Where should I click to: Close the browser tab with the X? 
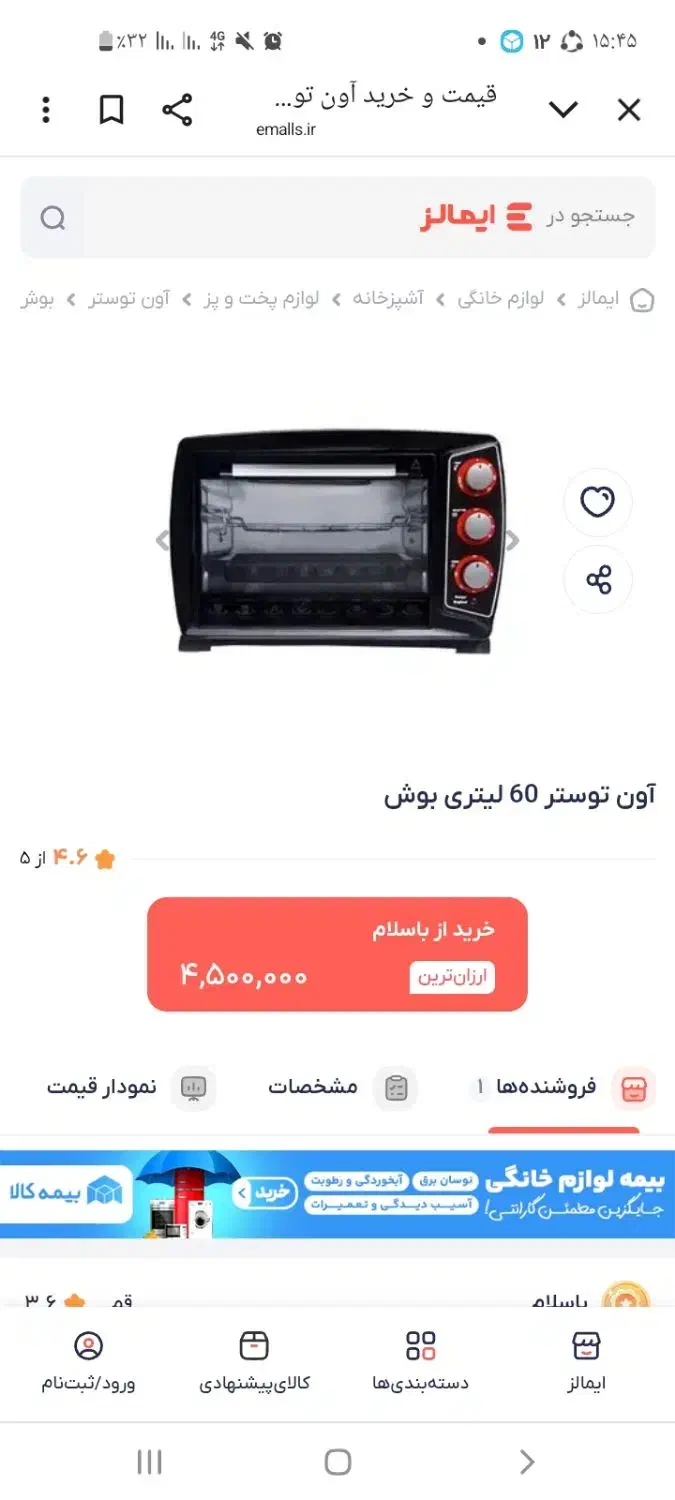click(x=628, y=110)
